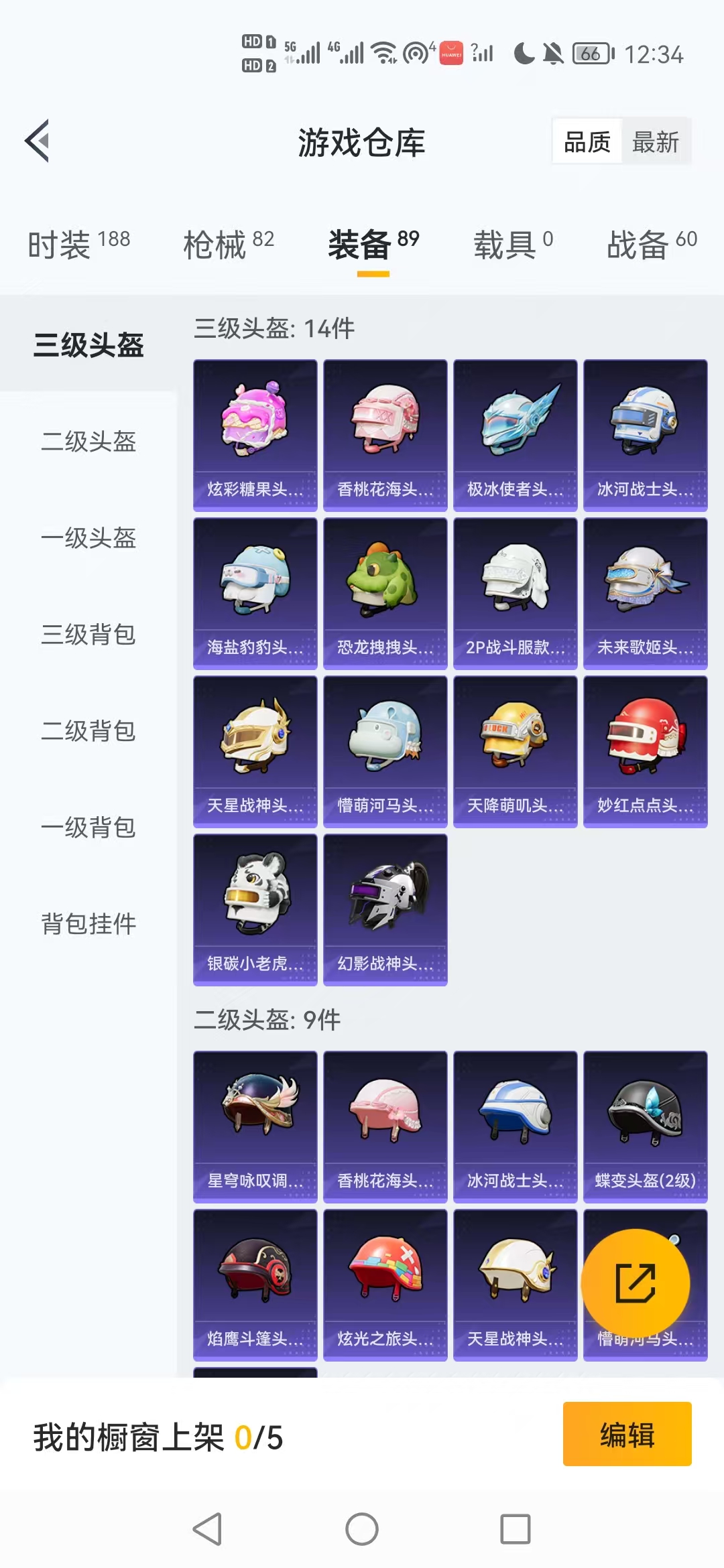Open the 极冰使者头盔 item

pos(516,436)
